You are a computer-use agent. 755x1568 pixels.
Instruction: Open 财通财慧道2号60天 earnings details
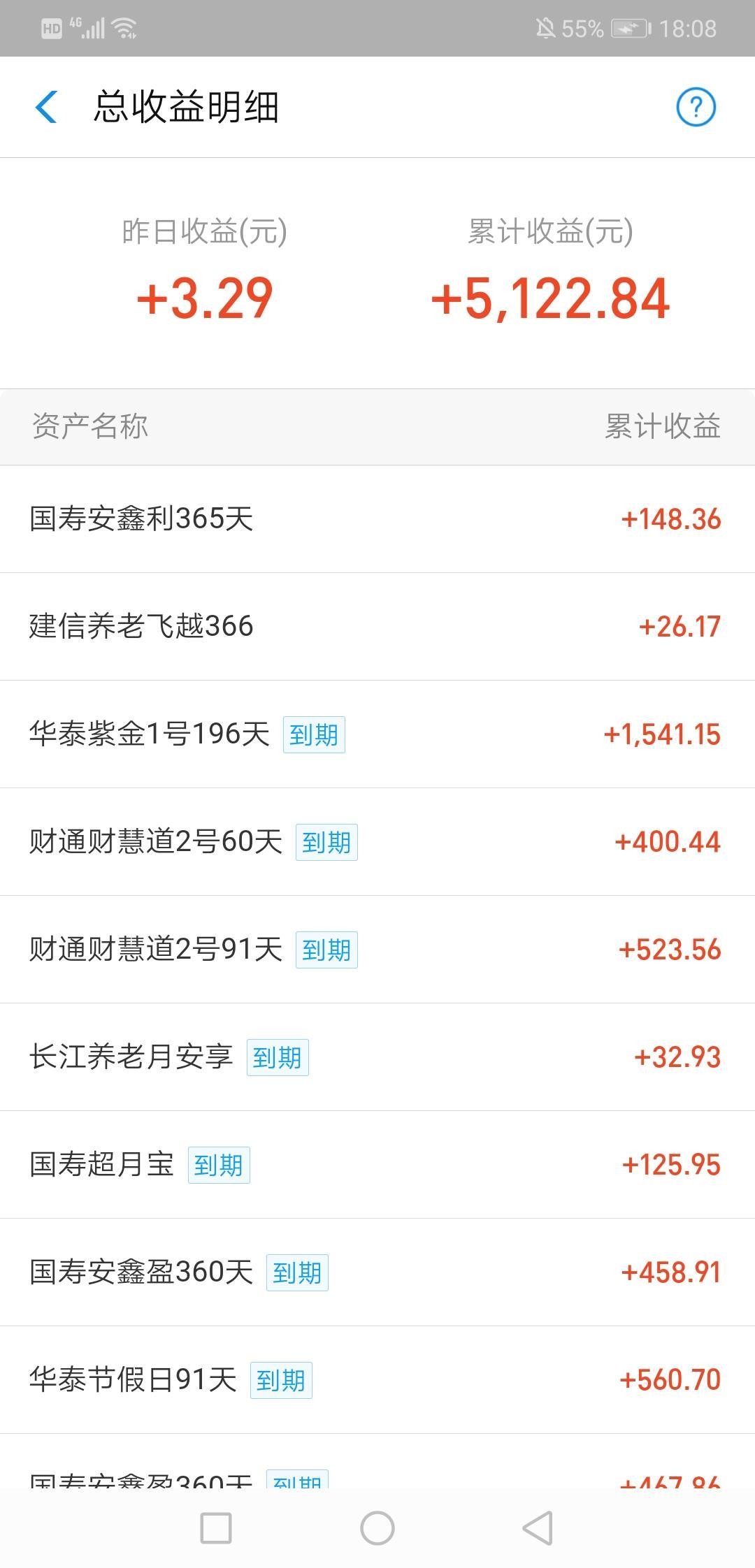[377, 841]
